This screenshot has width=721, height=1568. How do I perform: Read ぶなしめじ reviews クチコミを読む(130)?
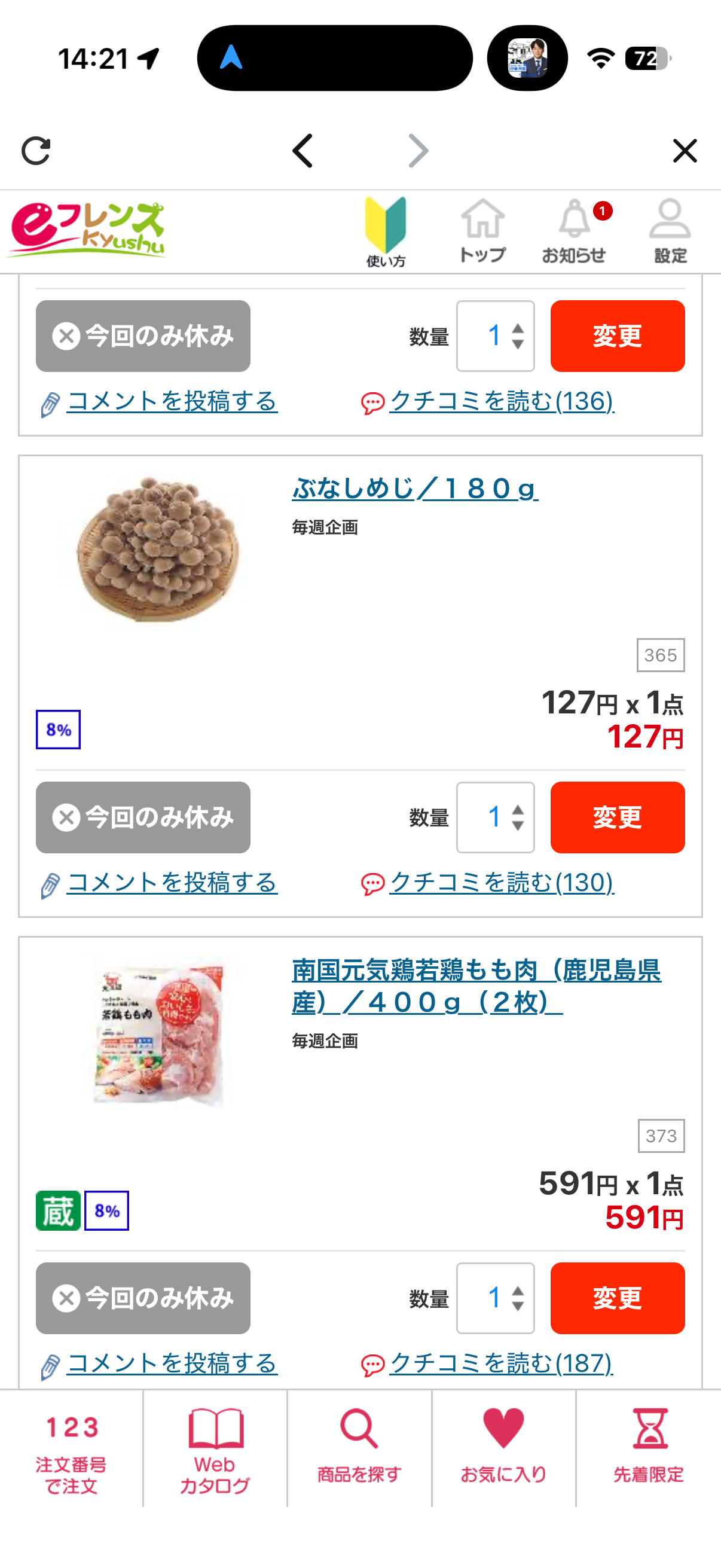pyautogui.click(x=502, y=882)
